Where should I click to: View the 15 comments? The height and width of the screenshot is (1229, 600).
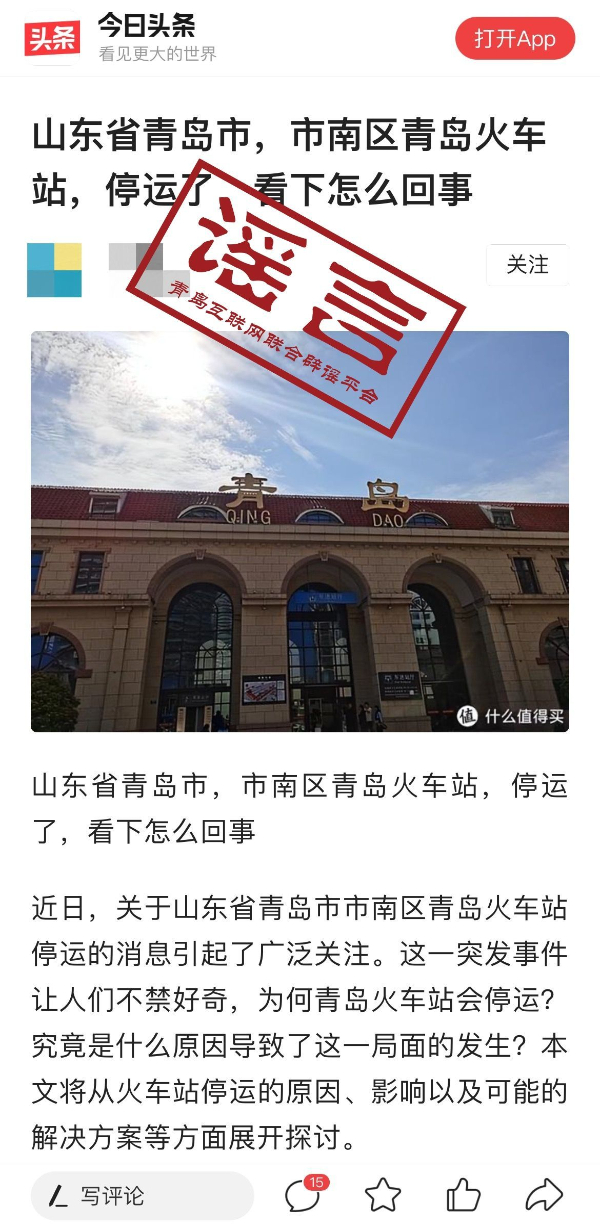click(303, 1195)
